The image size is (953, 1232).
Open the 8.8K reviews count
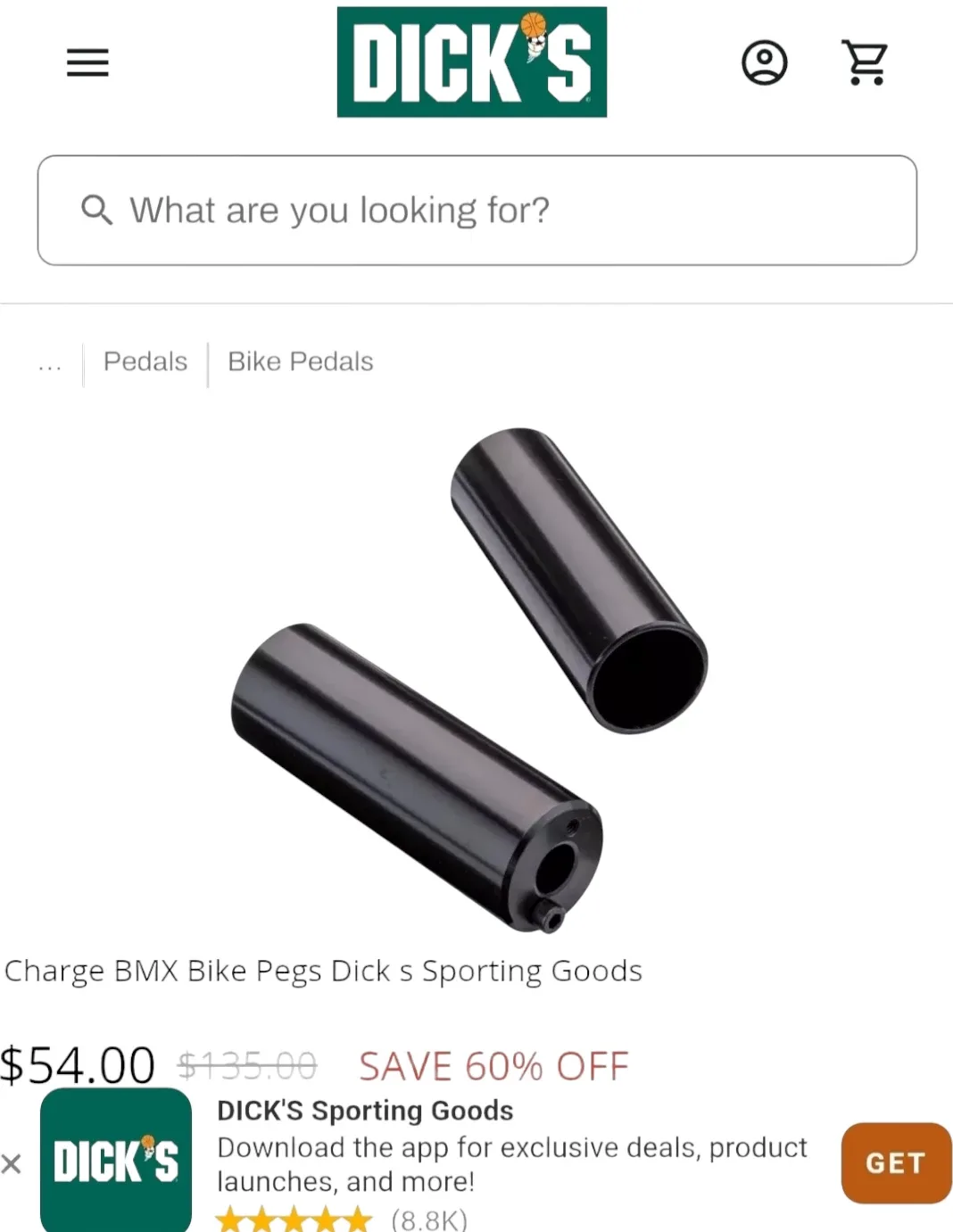(428, 1219)
